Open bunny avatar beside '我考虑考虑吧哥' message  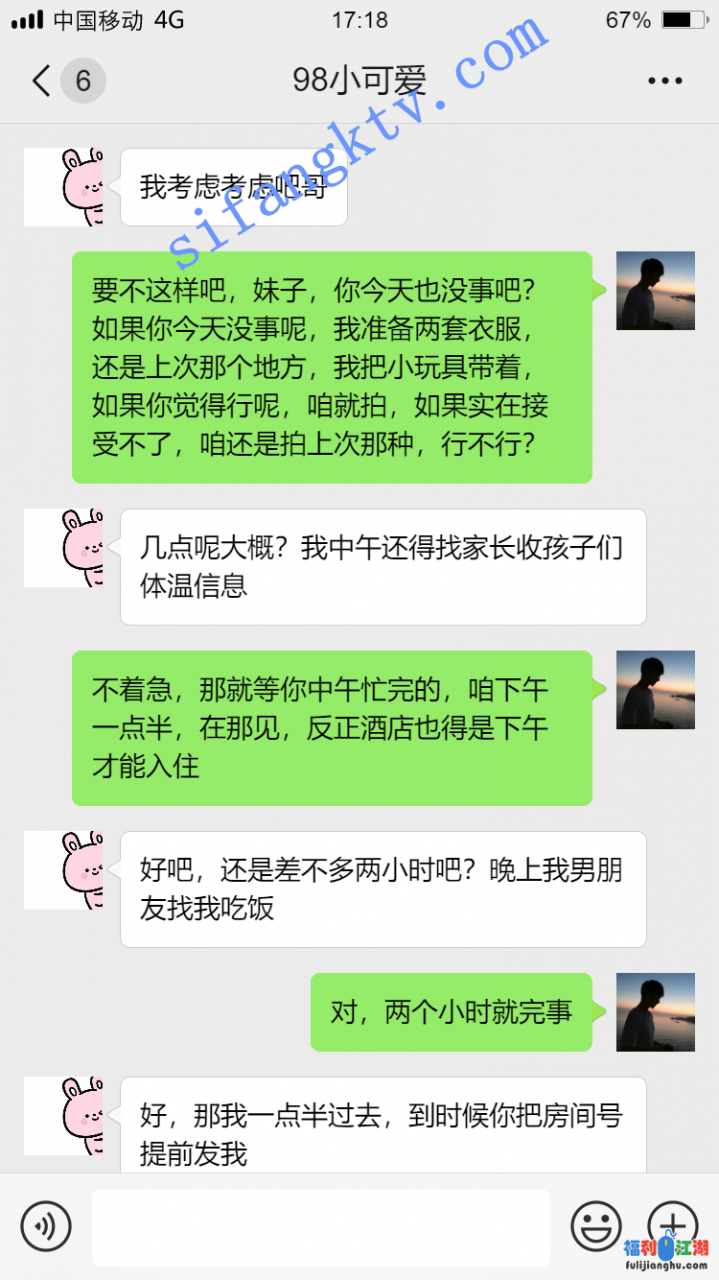(63, 187)
